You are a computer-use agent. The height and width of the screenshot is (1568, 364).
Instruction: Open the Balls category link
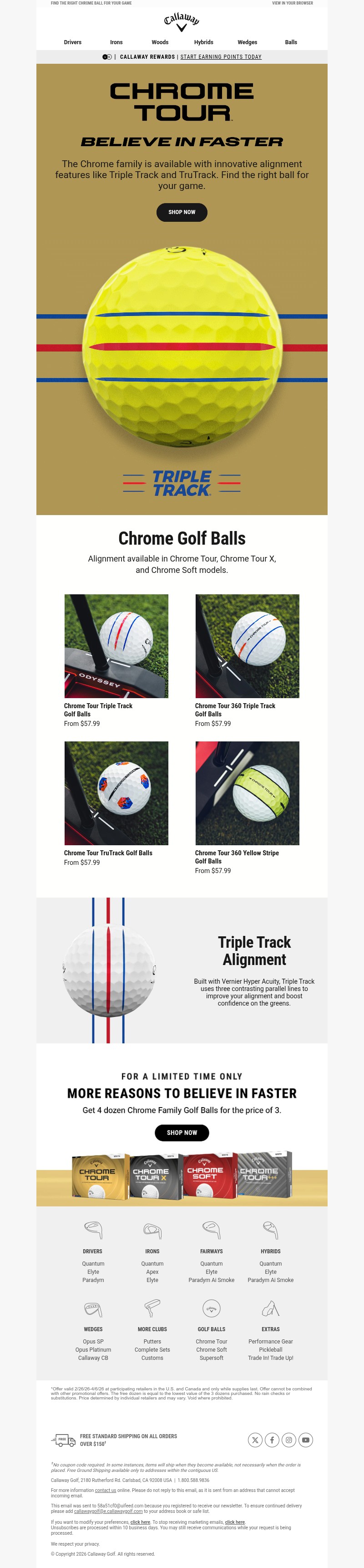pos(291,42)
